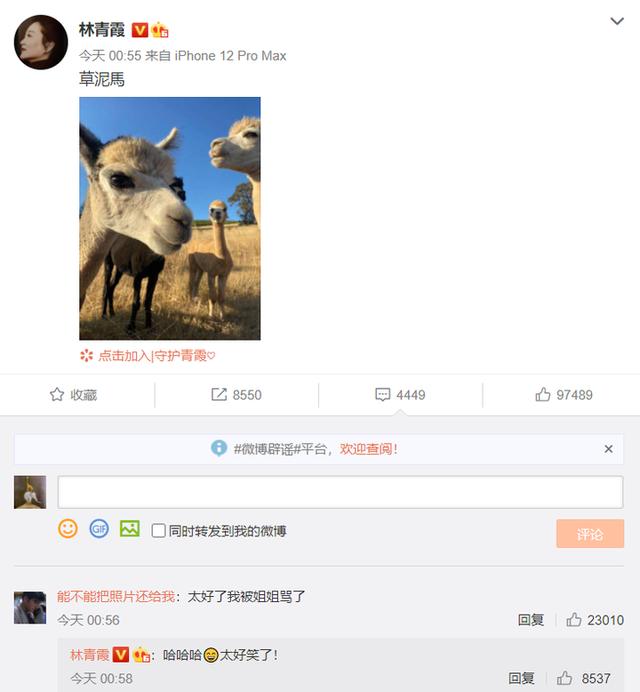This screenshot has height=692, width=640.
Task: Tap the 点击加入|守护青霞 link
Action: (149, 355)
